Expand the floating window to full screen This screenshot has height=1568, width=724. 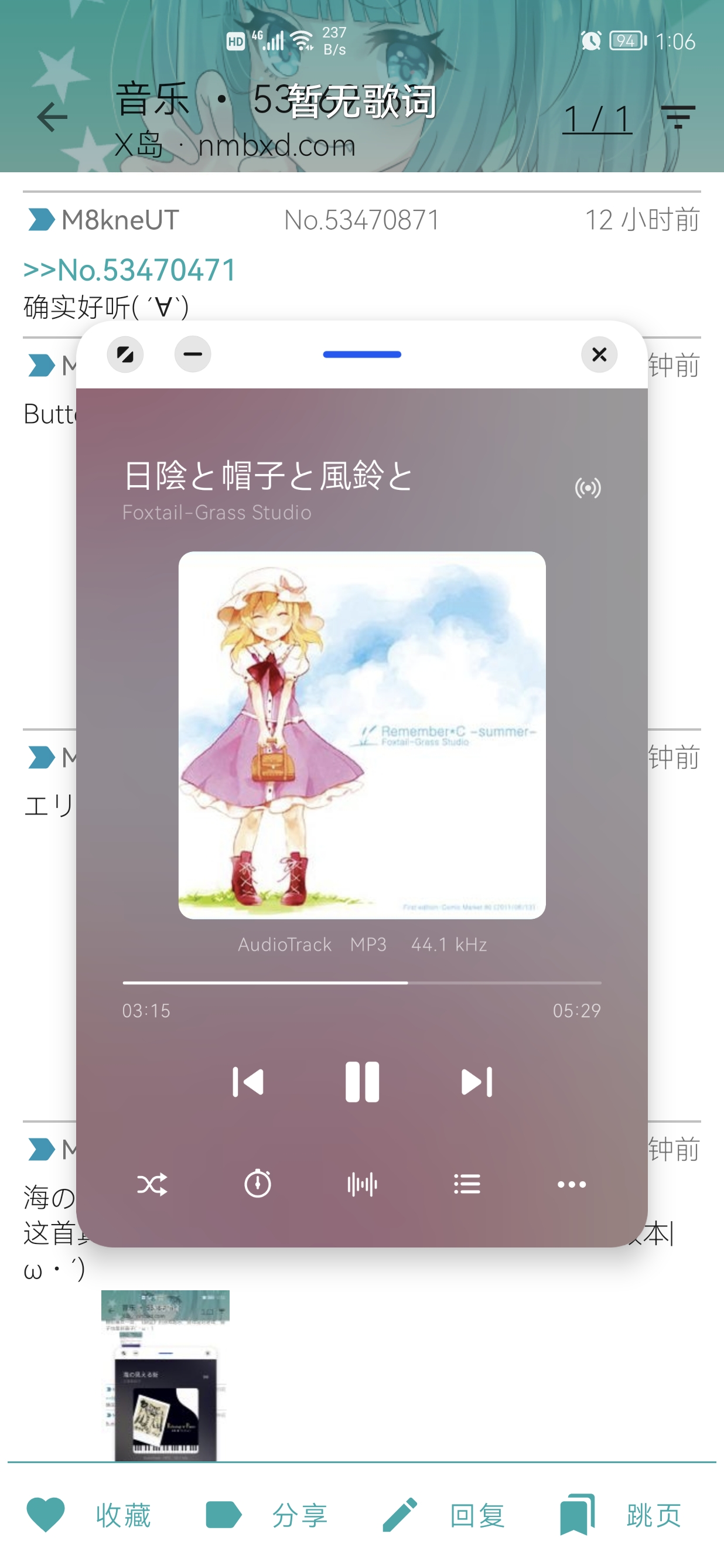coord(125,354)
